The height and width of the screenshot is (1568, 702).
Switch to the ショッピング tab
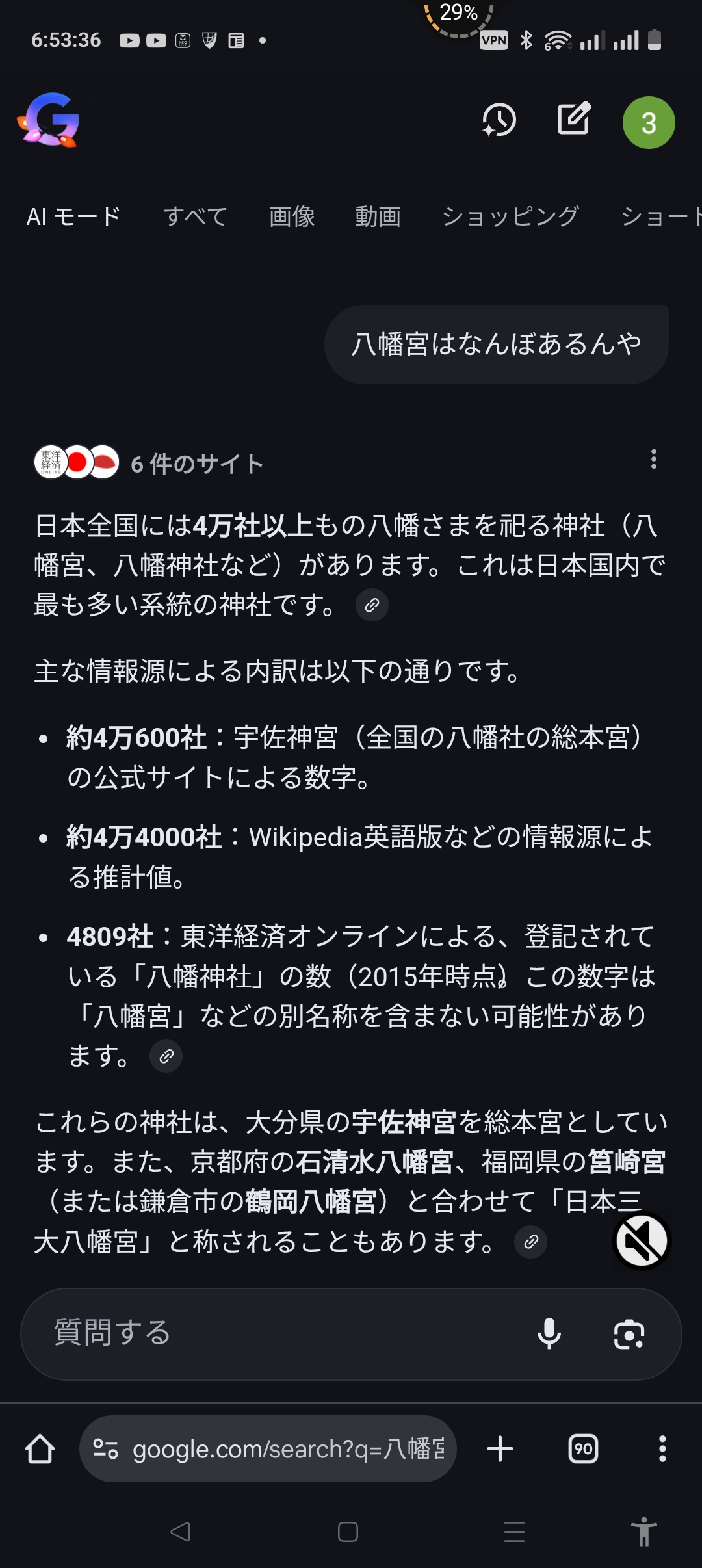[x=510, y=216]
